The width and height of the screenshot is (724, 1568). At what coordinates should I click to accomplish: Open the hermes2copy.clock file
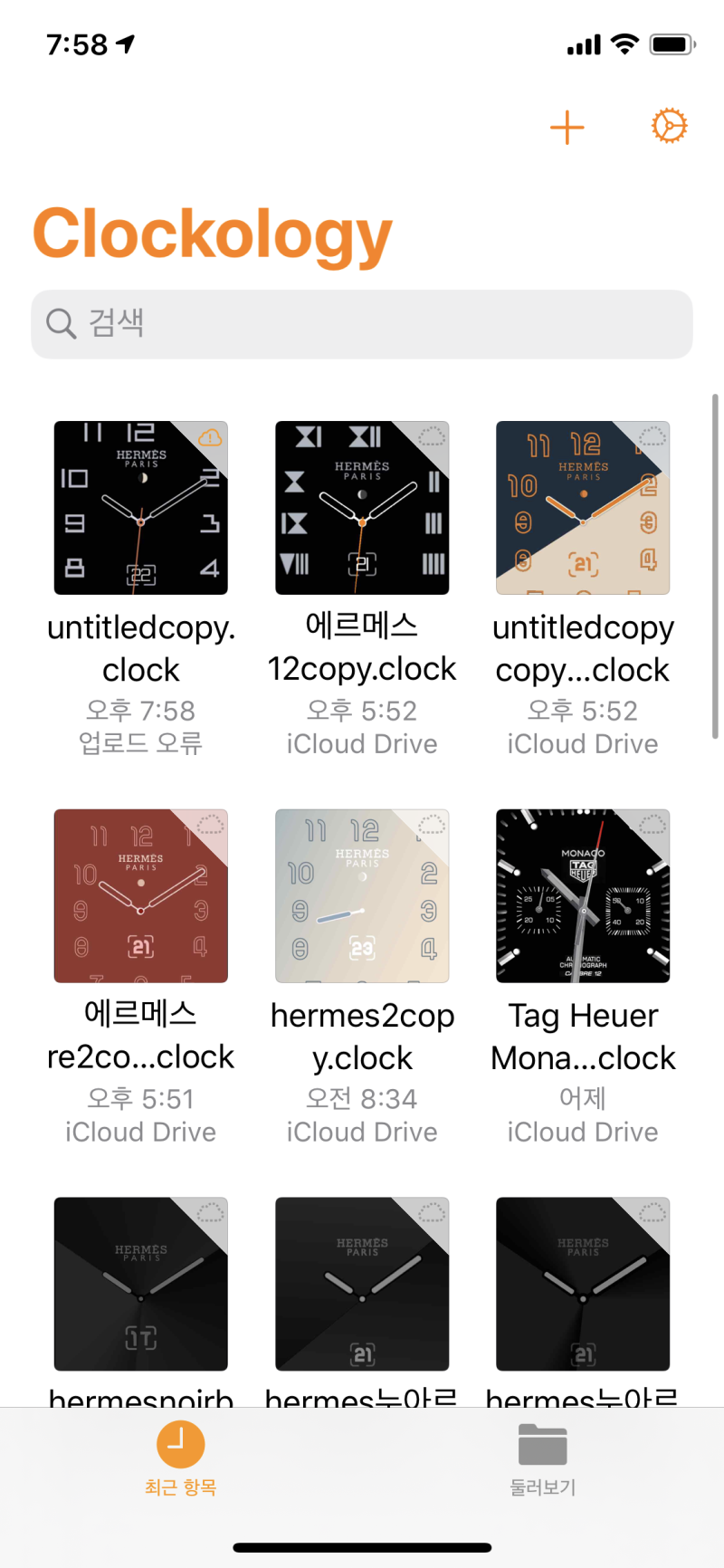[x=362, y=896]
